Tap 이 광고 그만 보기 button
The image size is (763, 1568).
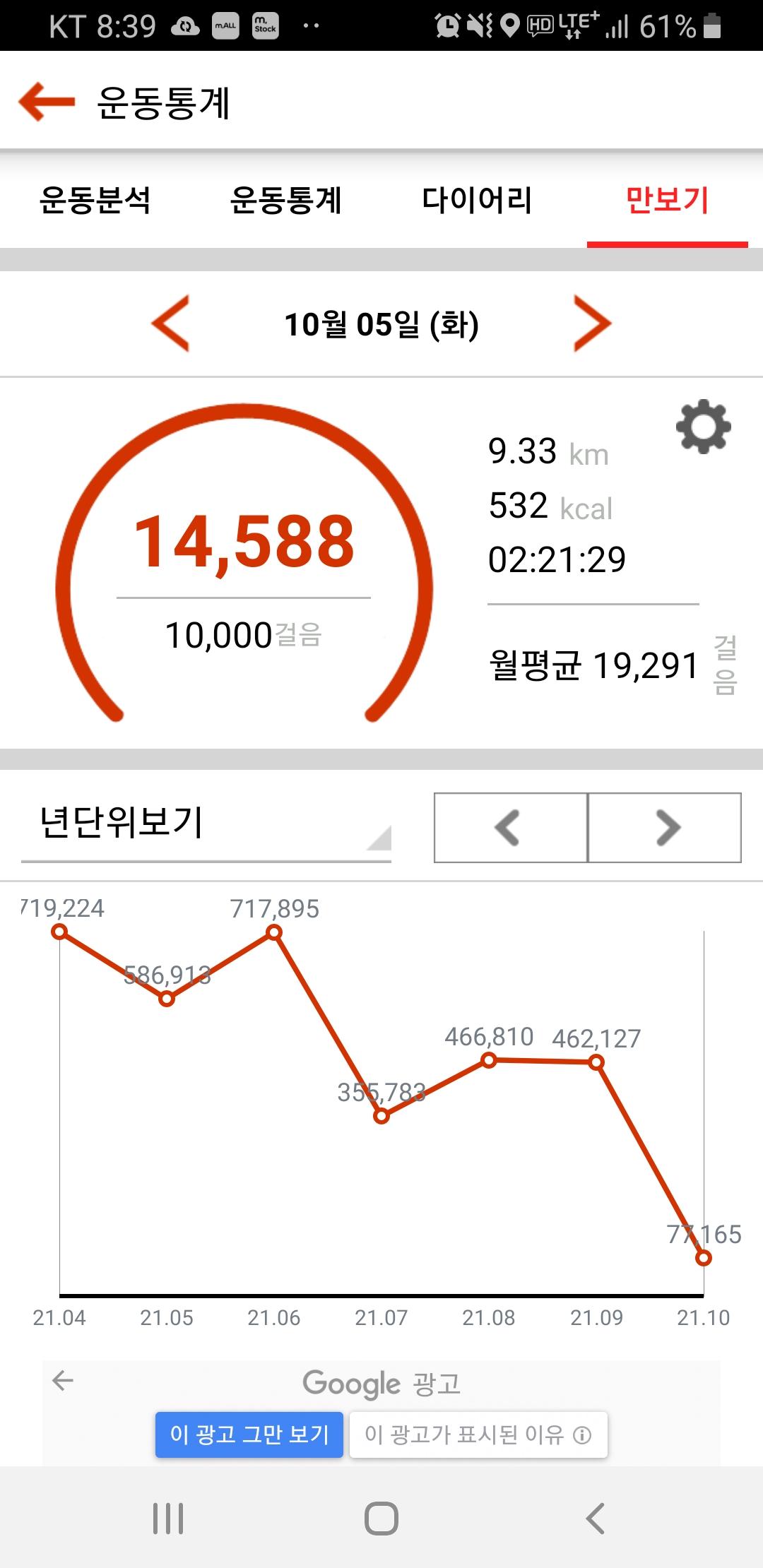(249, 1435)
